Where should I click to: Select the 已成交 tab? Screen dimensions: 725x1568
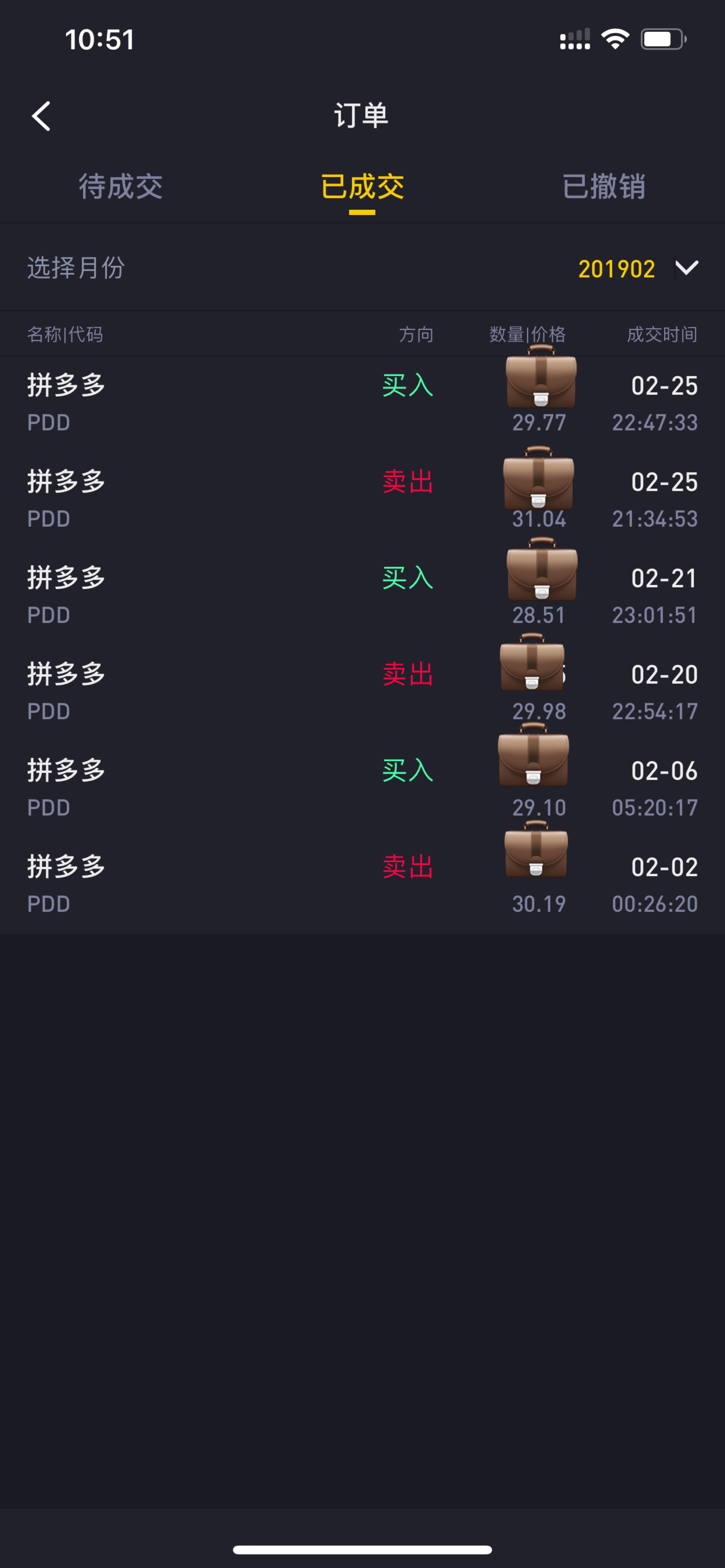coord(362,186)
